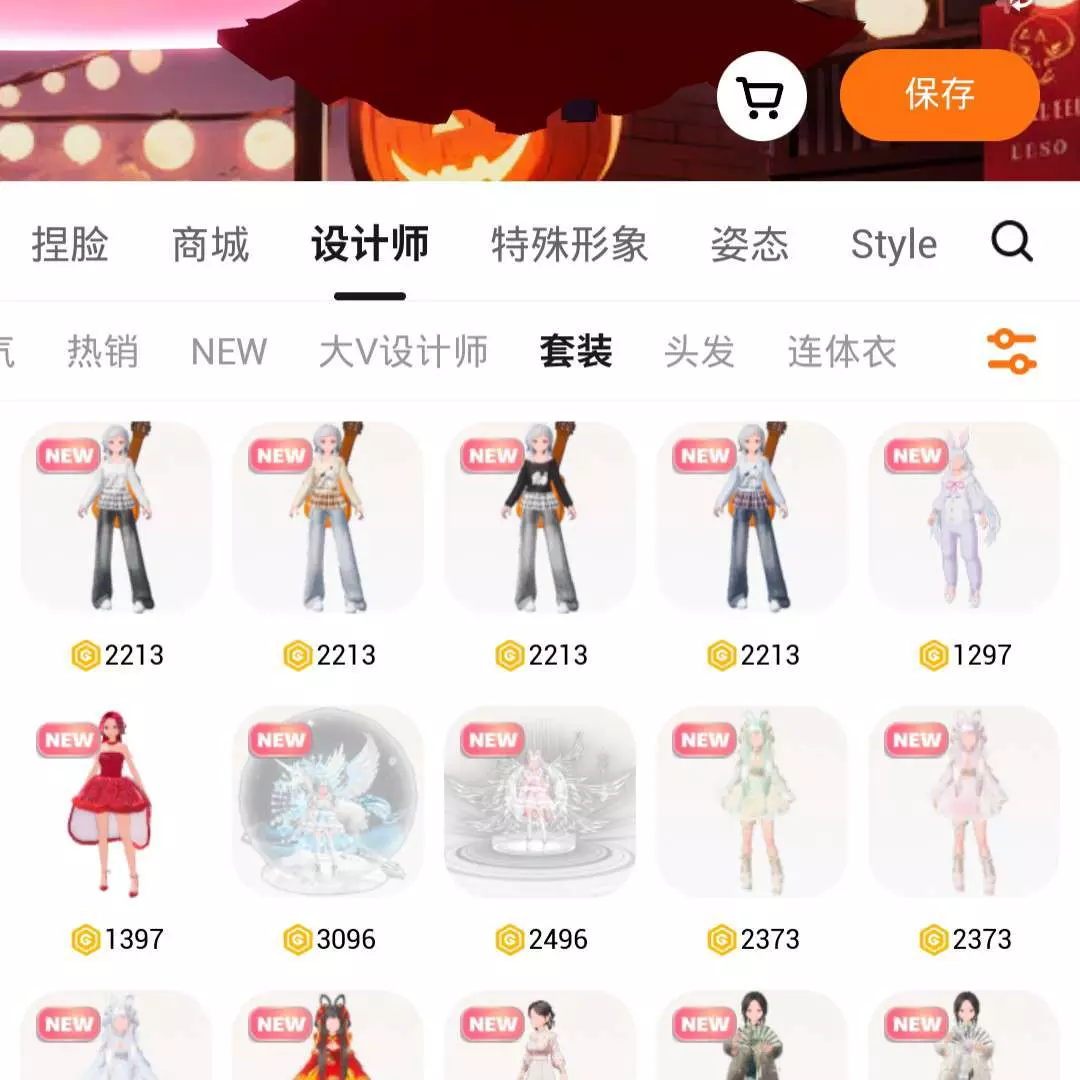Switch to the 商城 tab
This screenshot has height=1080, width=1080.
point(210,245)
